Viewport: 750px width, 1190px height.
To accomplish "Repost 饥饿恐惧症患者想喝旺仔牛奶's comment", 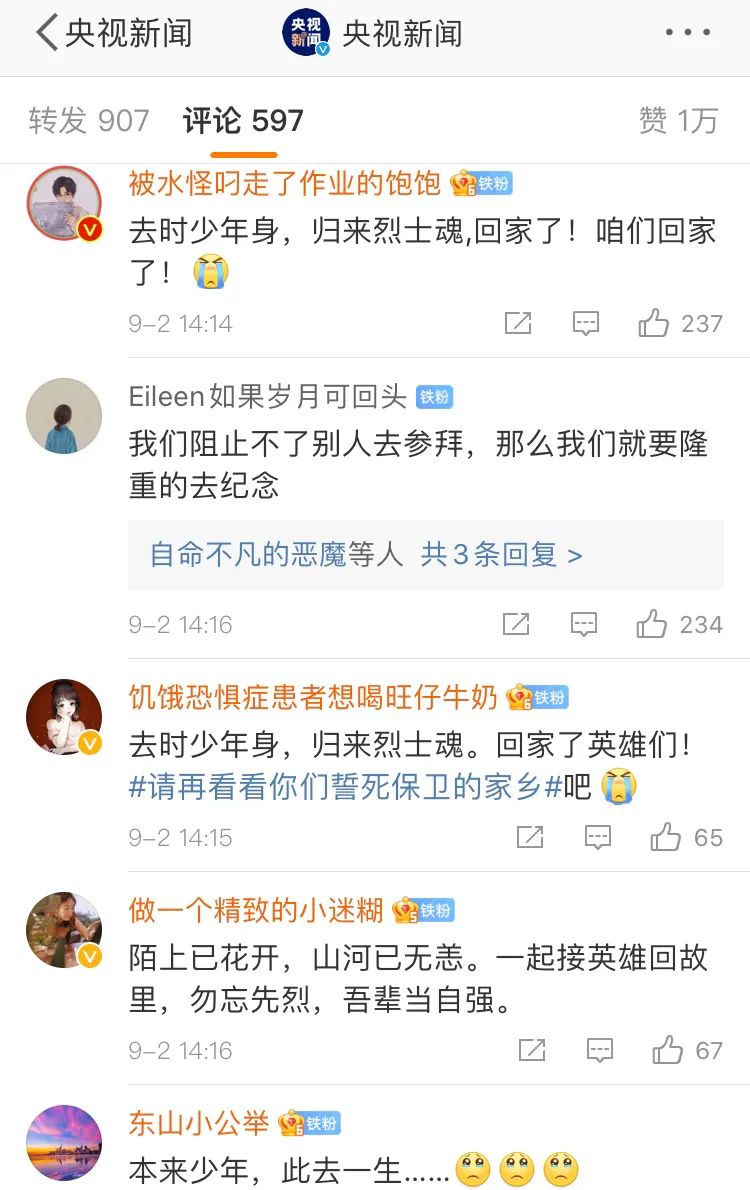I will coord(530,837).
